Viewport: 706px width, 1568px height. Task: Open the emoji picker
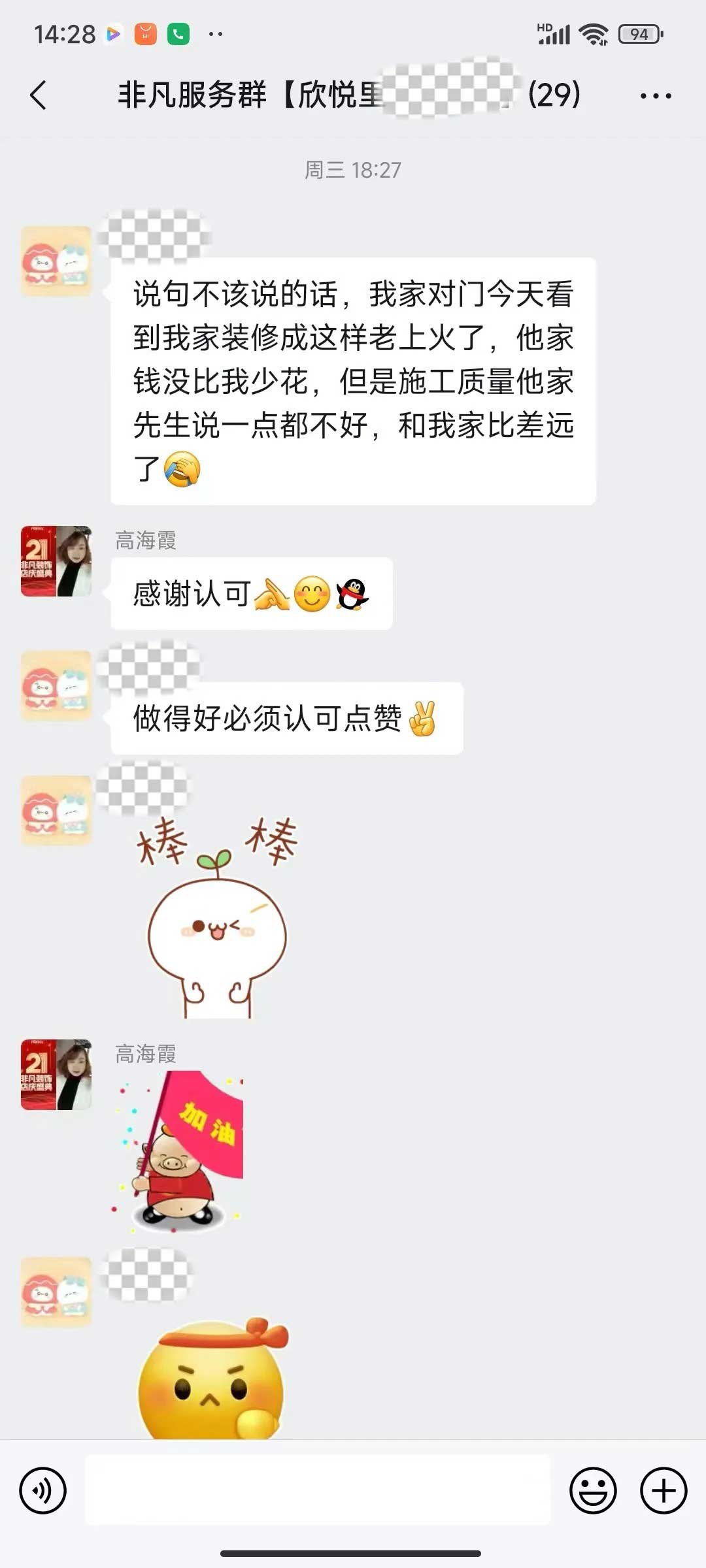click(x=593, y=1490)
